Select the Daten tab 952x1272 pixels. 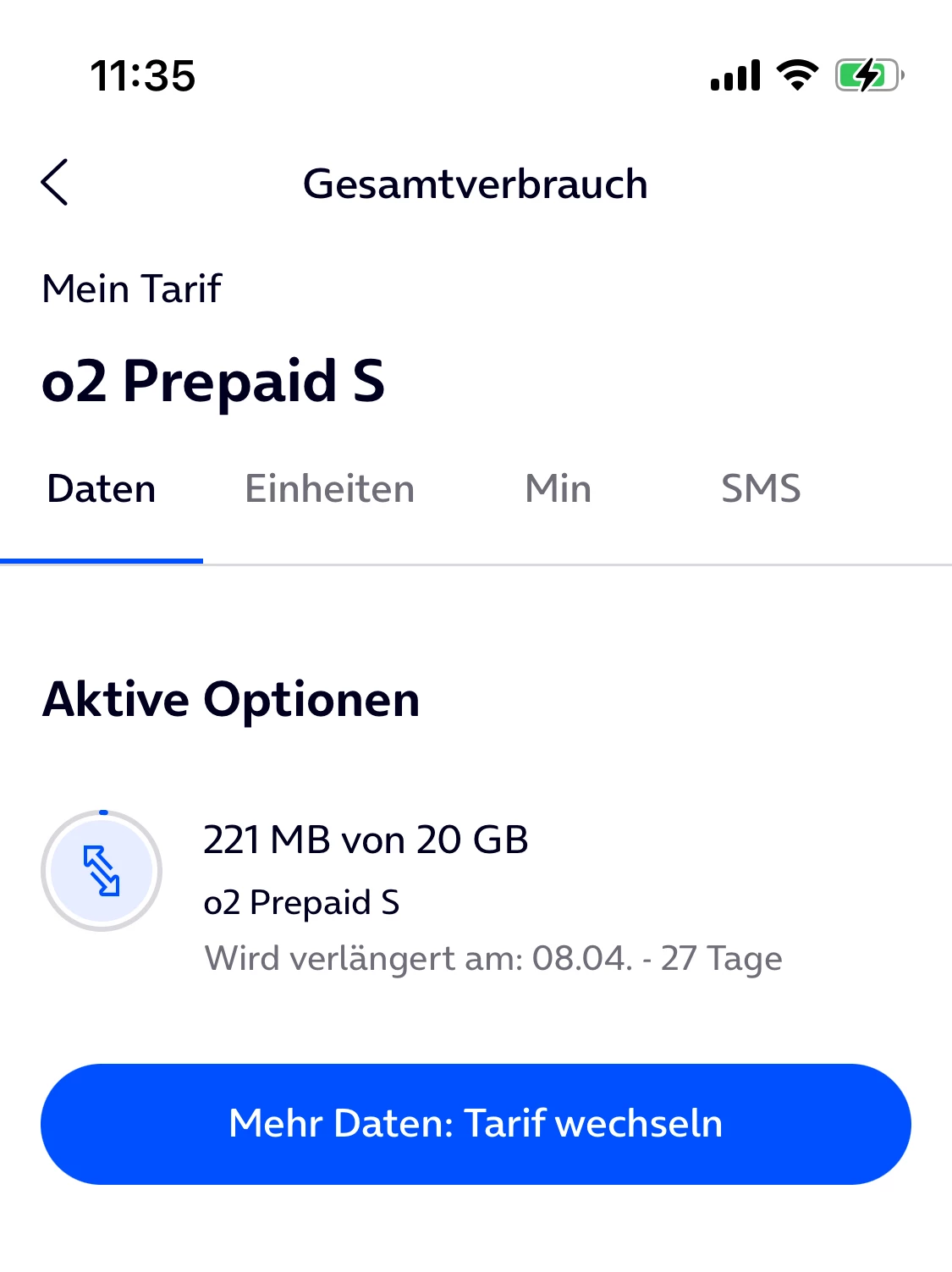pos(102,490)
